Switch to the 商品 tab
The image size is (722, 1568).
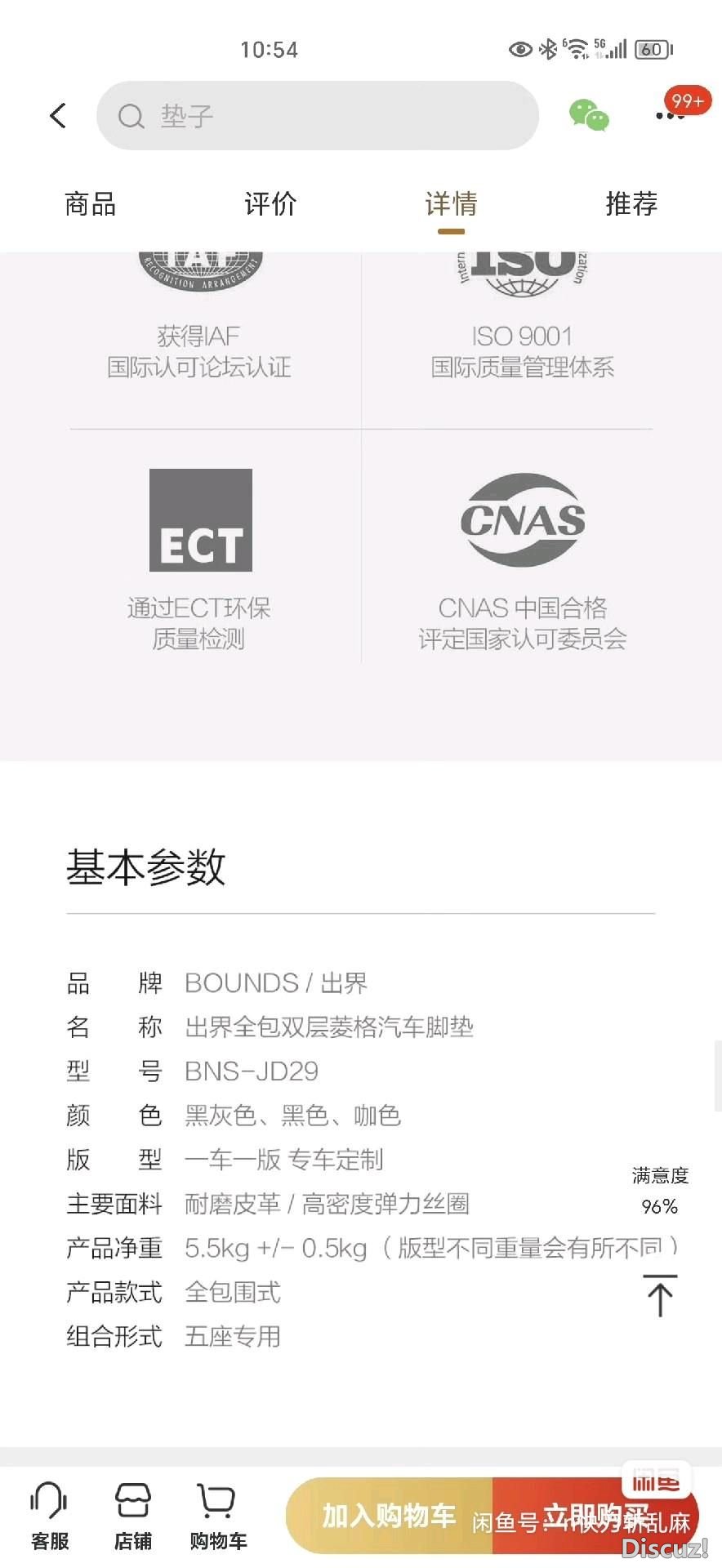[x=91, y=204]
